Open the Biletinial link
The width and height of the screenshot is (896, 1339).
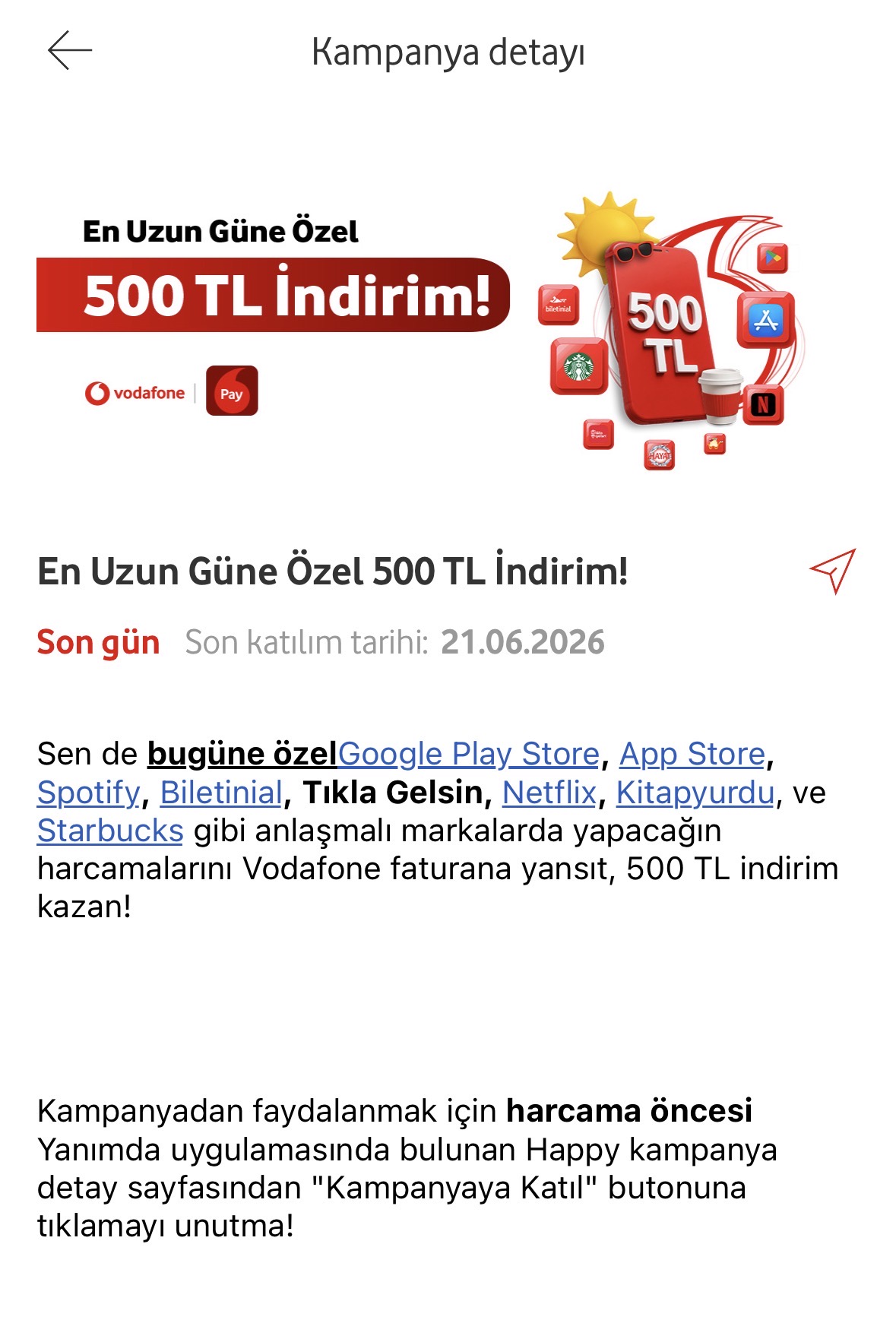pyautogui.click(x=221, y=793)
